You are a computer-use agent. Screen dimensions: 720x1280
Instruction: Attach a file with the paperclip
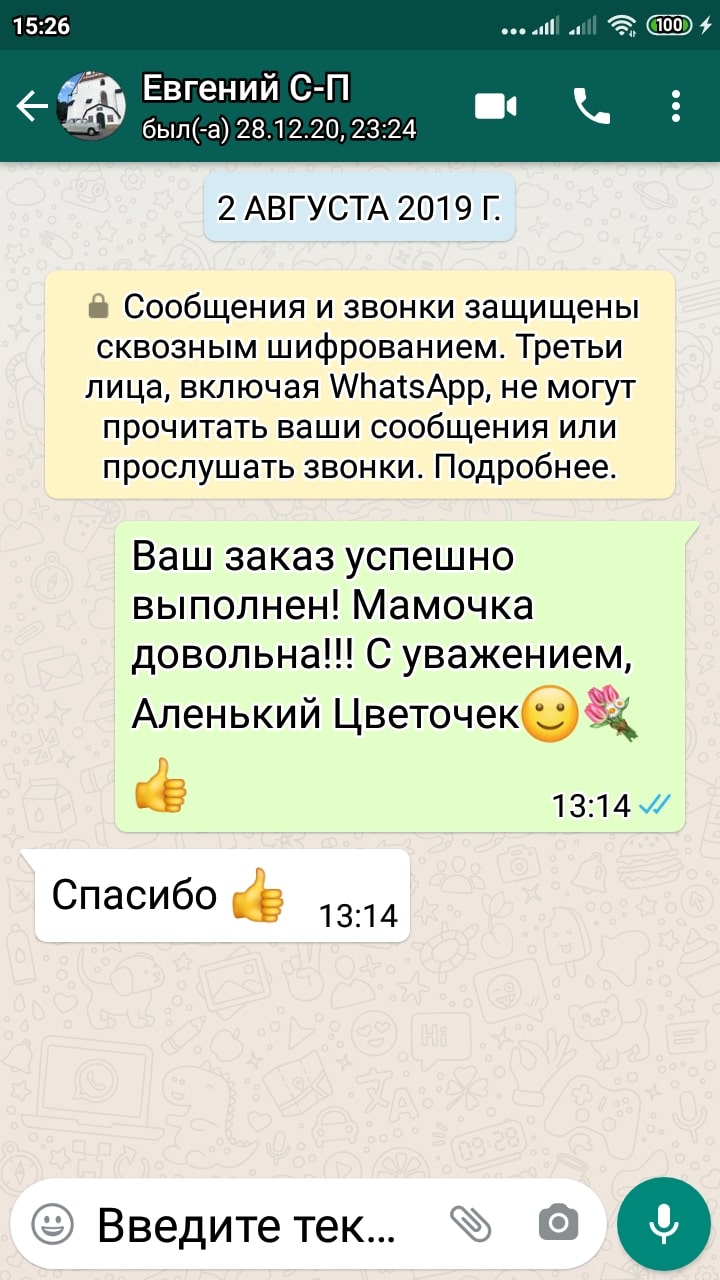470,1223
